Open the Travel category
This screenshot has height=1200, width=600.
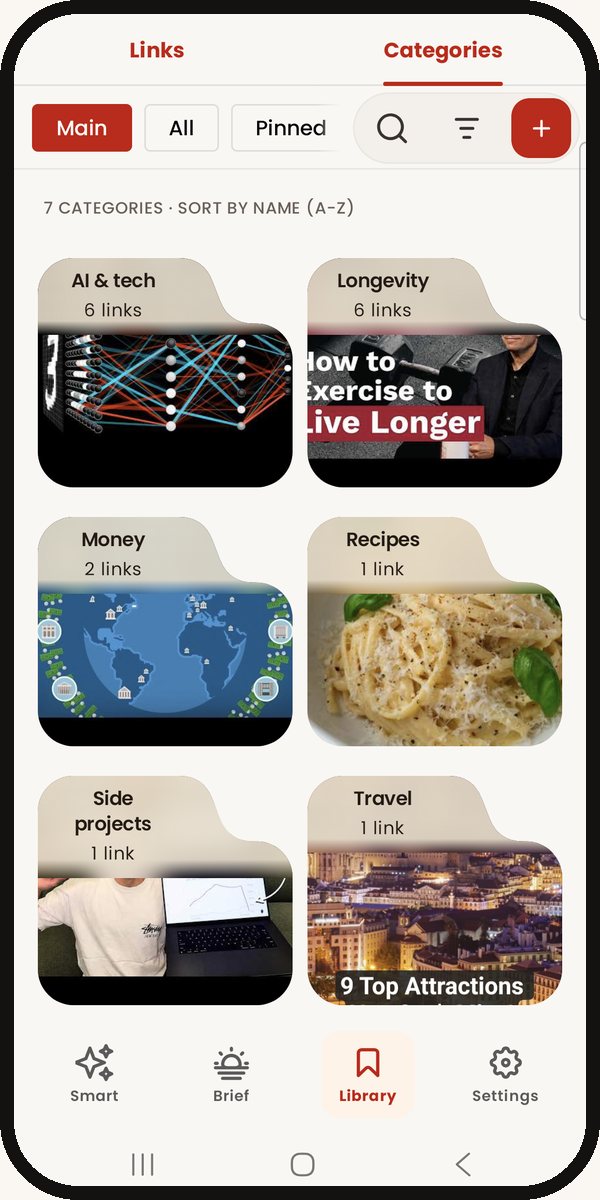coord(434,891)
